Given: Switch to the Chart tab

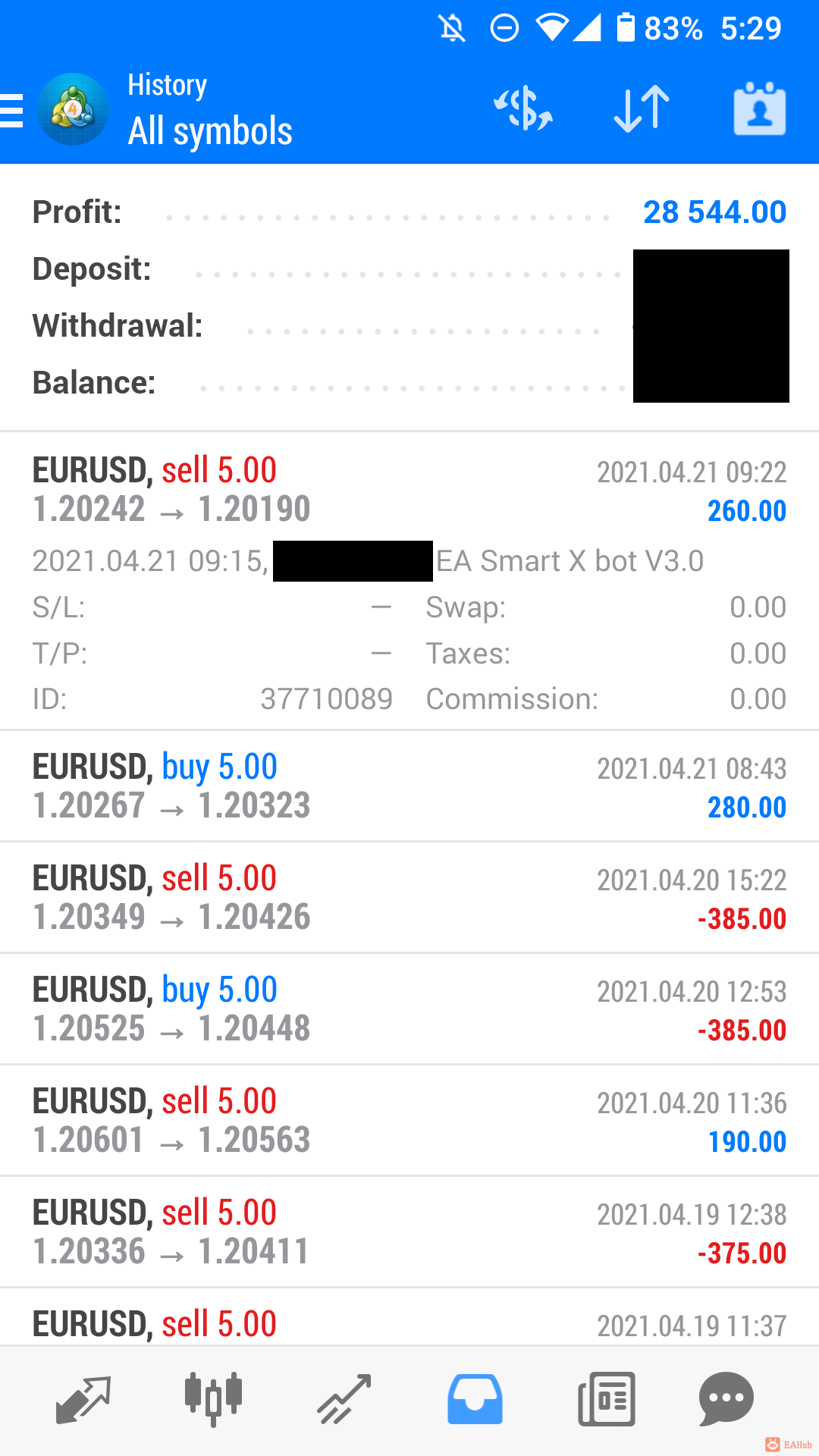Looking at the screenshot, I should point(213,1399).
